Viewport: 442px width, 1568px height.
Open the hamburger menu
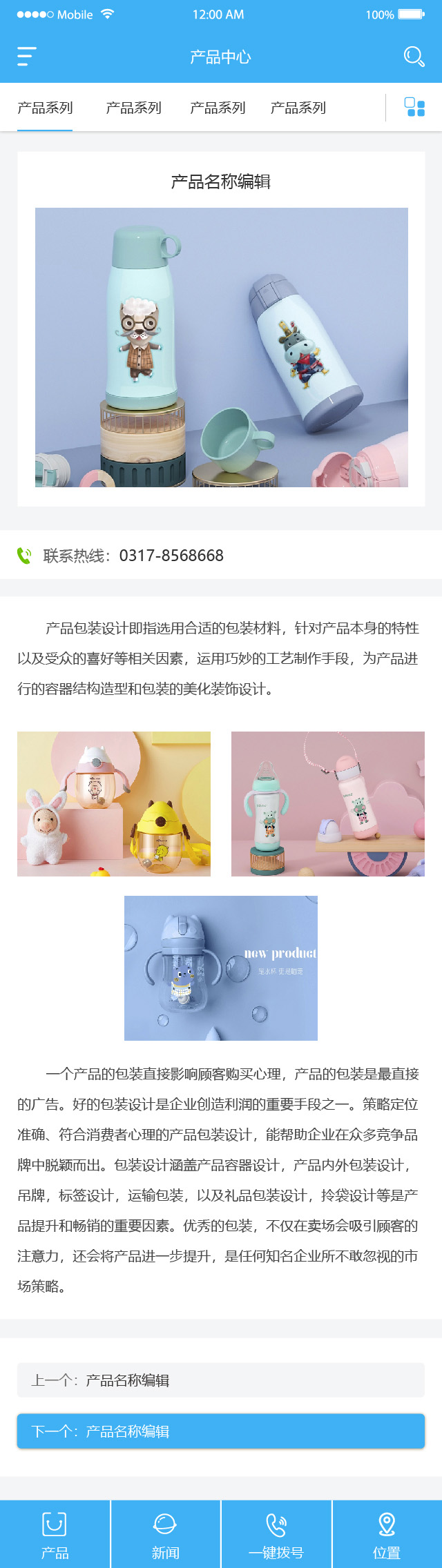click(26, 57)
